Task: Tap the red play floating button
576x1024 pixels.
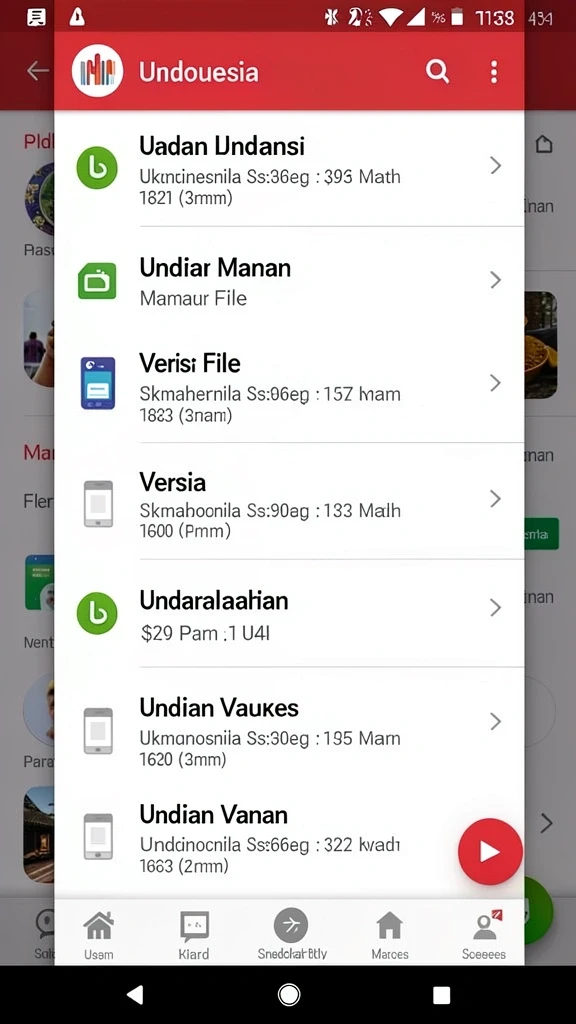Action: 490,851
